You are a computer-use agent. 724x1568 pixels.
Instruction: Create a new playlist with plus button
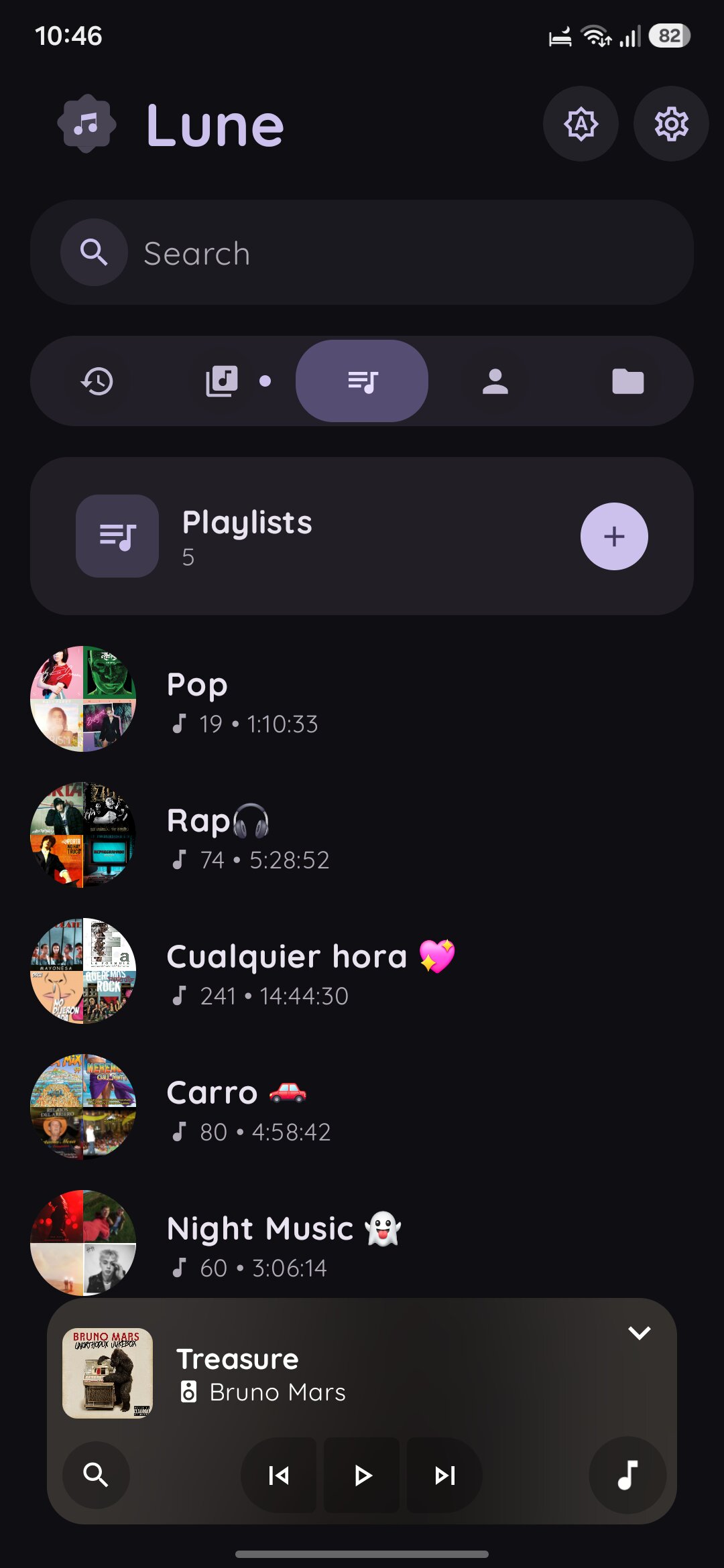pos(614,536)
